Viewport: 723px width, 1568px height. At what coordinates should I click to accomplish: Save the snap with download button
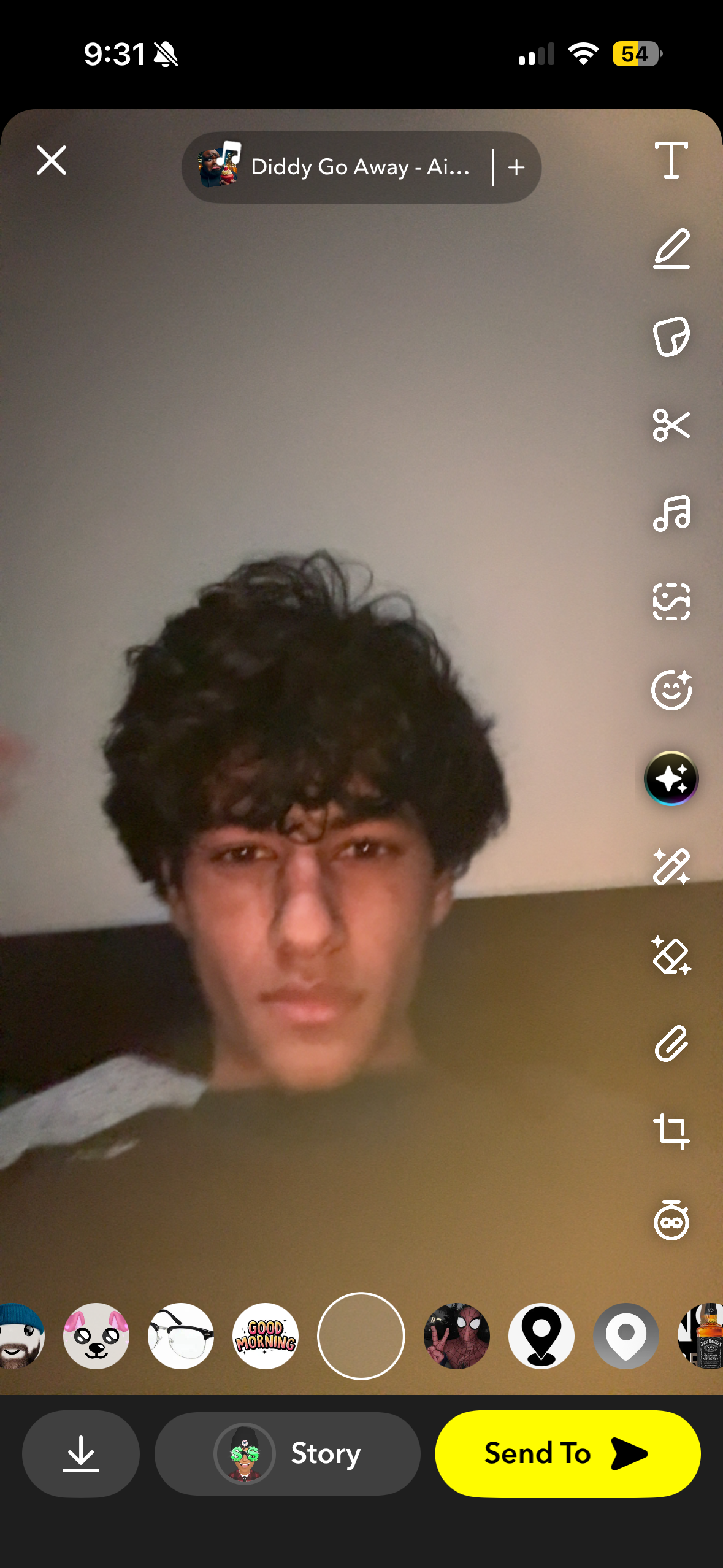pos(81,1453)
